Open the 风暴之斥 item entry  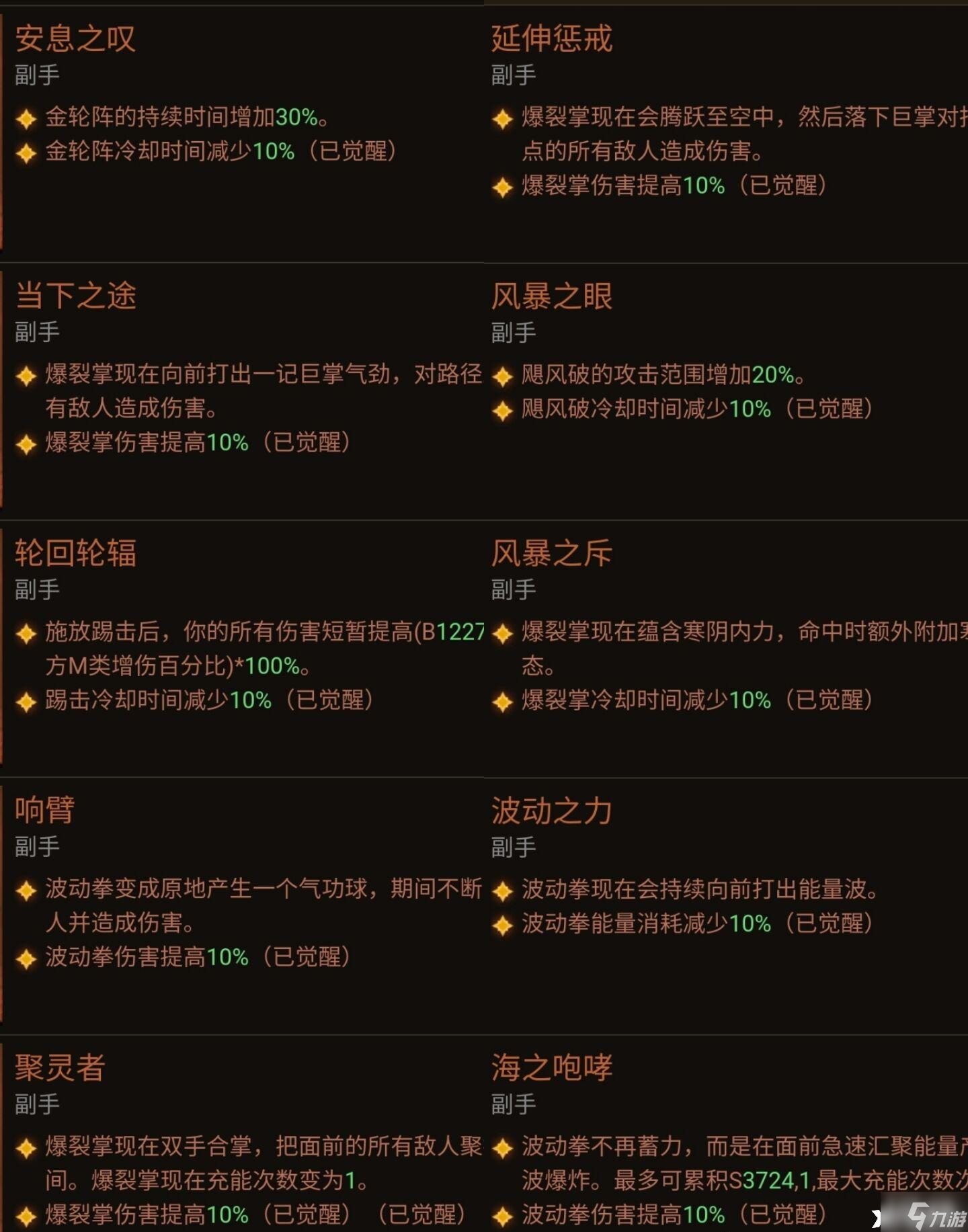553,552
